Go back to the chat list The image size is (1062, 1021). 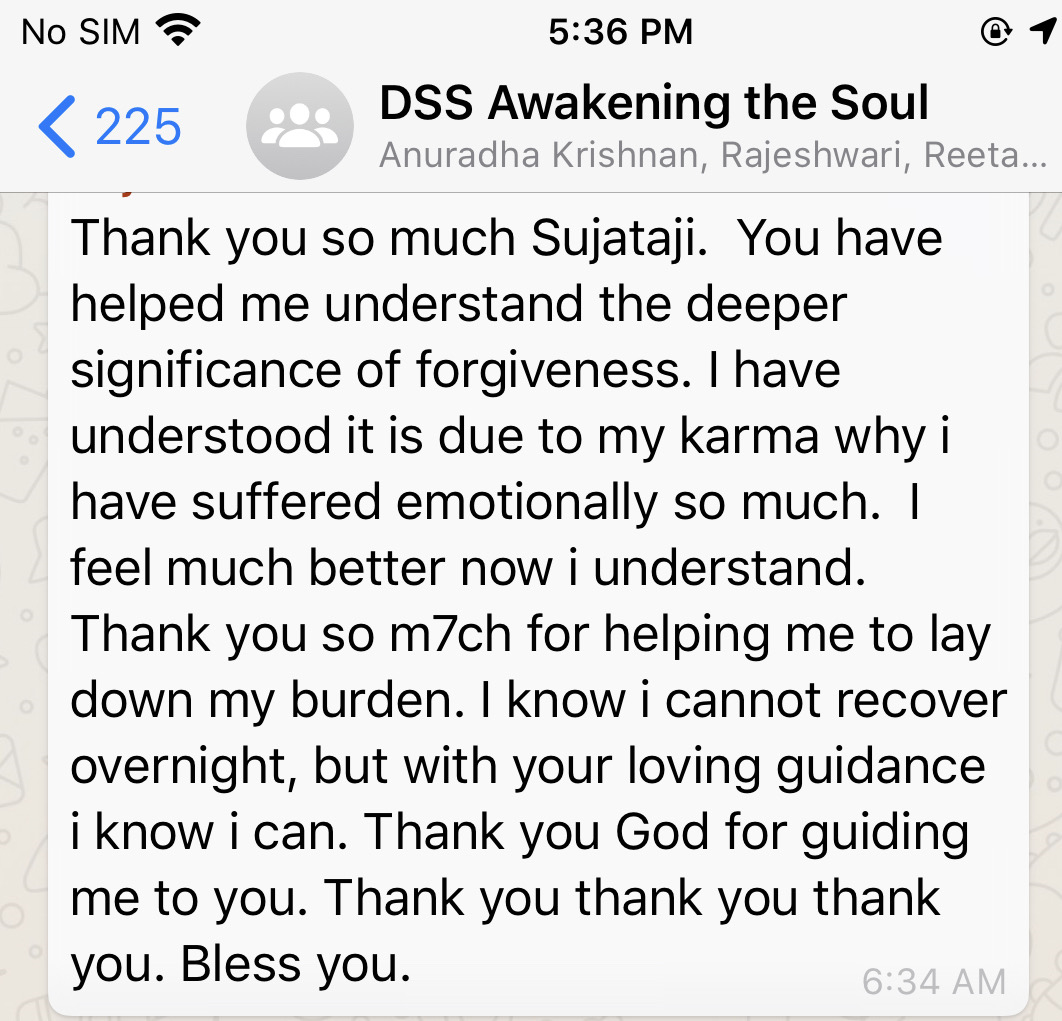108,127
